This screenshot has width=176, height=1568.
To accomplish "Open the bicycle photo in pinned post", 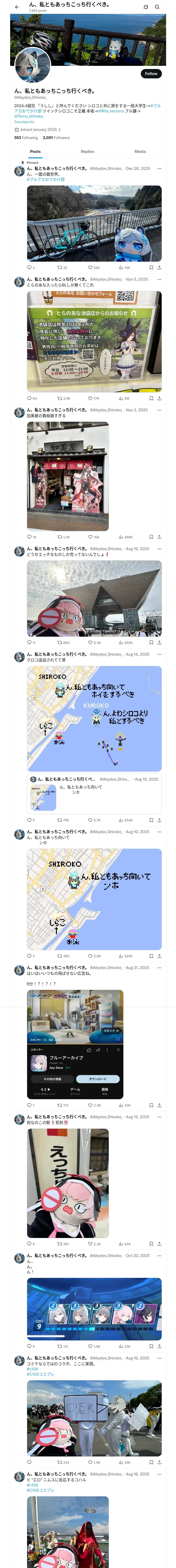I will (94, 223).
